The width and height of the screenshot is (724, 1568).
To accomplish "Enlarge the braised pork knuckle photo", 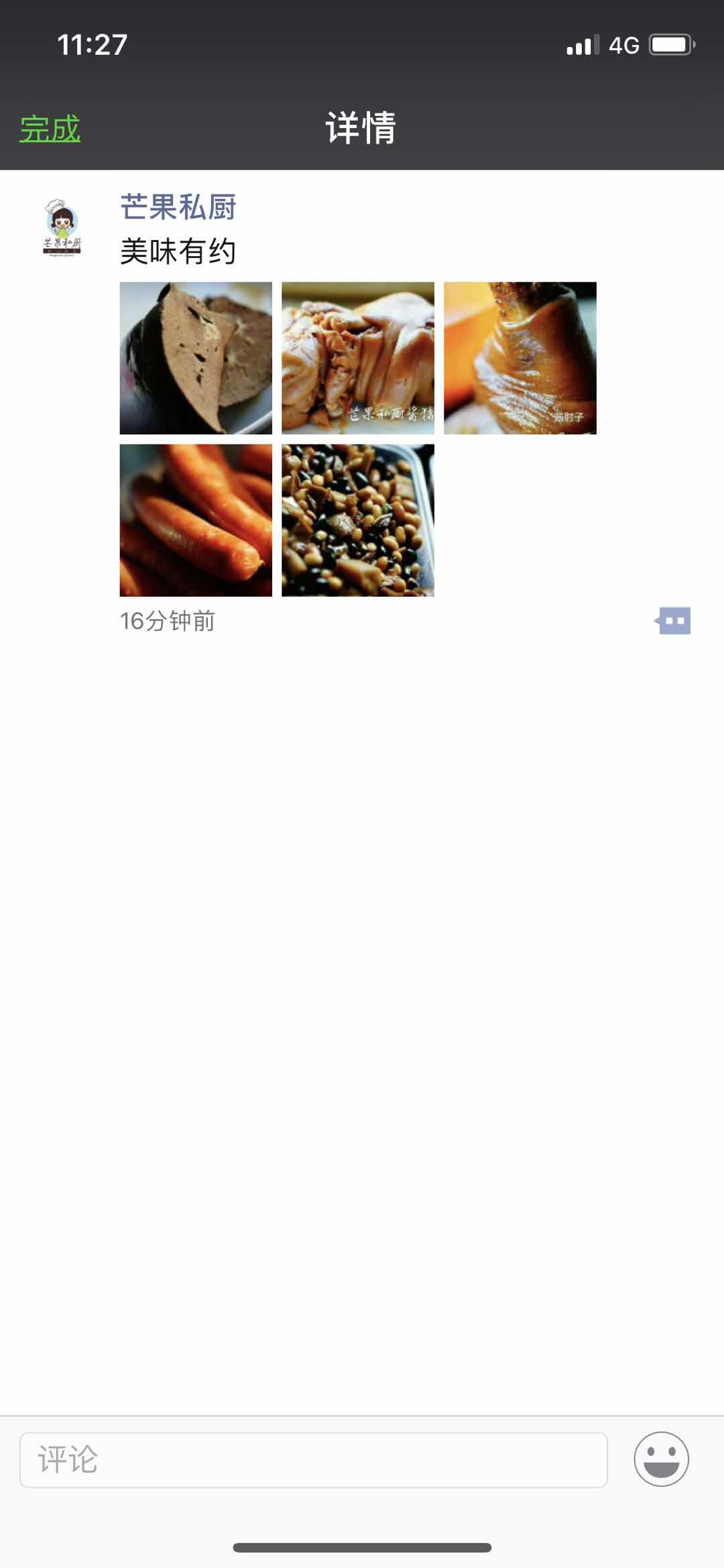I will (x=520, y=358).
